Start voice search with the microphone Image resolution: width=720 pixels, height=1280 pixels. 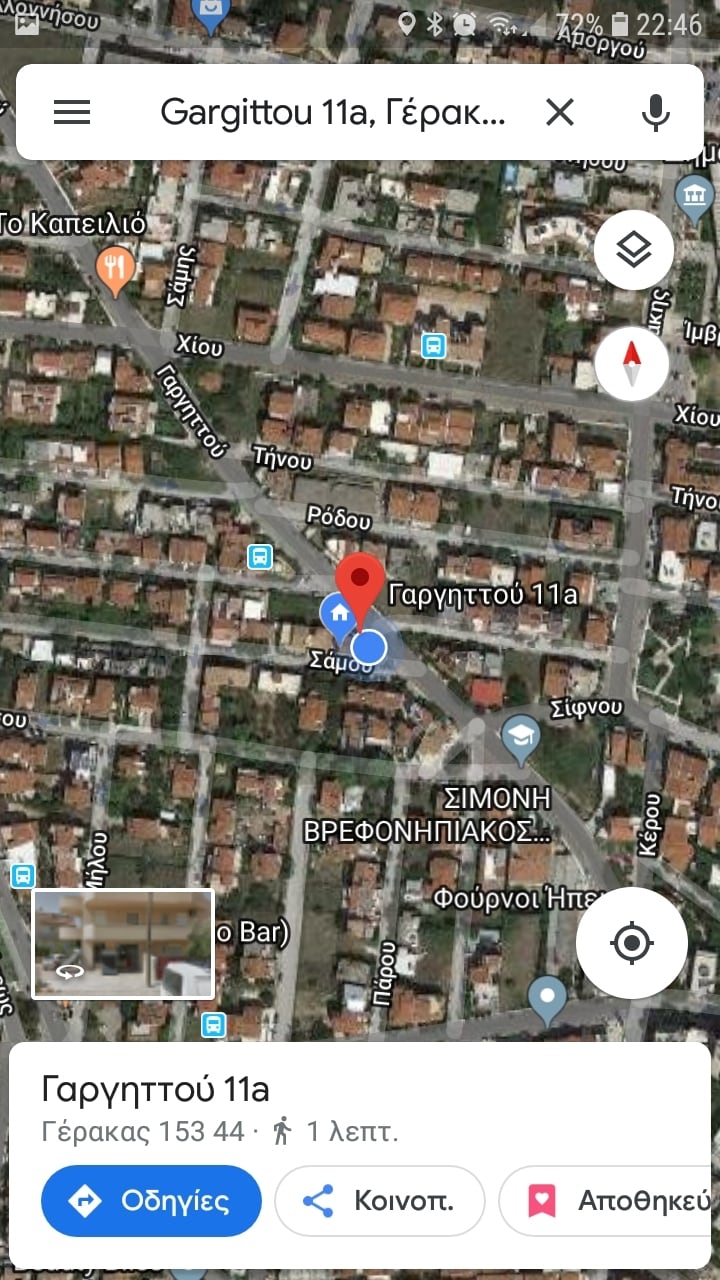pyautogui.click(x=656, y=113)
